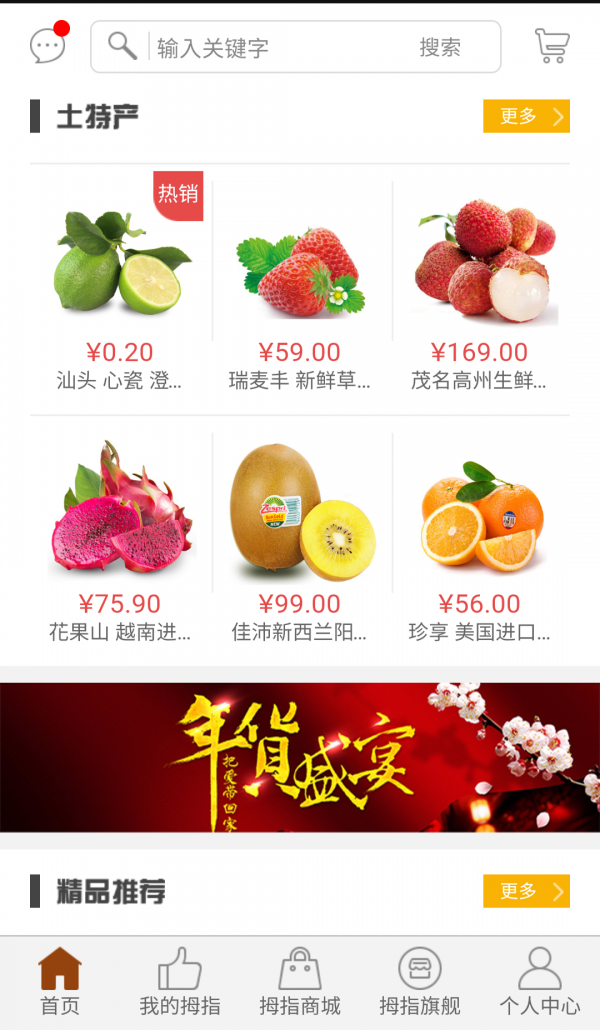Tap the 搜索 search button
This screenshot has height=1030, width=600.
click(x=440, y=47)
